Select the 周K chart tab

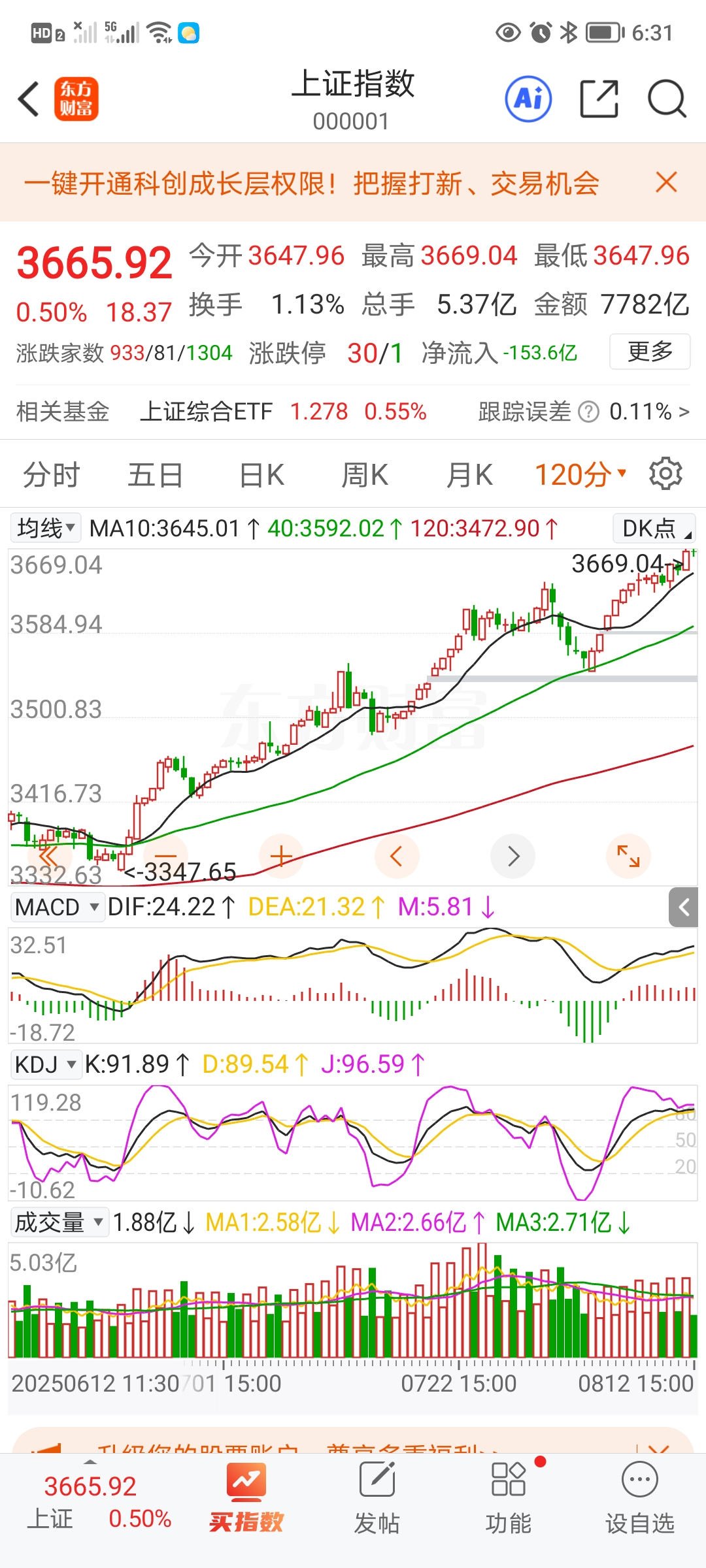365,475
